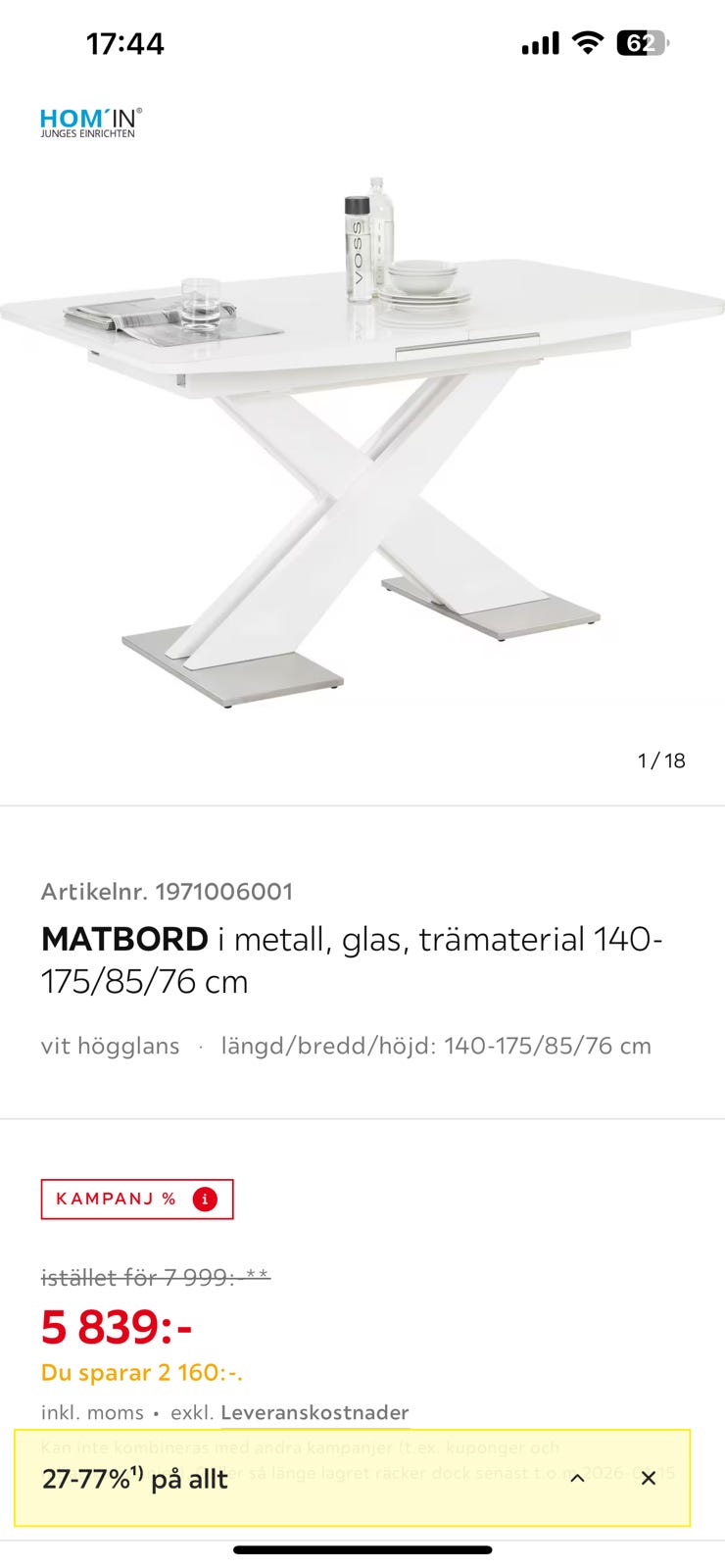Tap artikelnr 1971006001
The height and width of the screenshot is (1568, 725).
pos(167,892)
